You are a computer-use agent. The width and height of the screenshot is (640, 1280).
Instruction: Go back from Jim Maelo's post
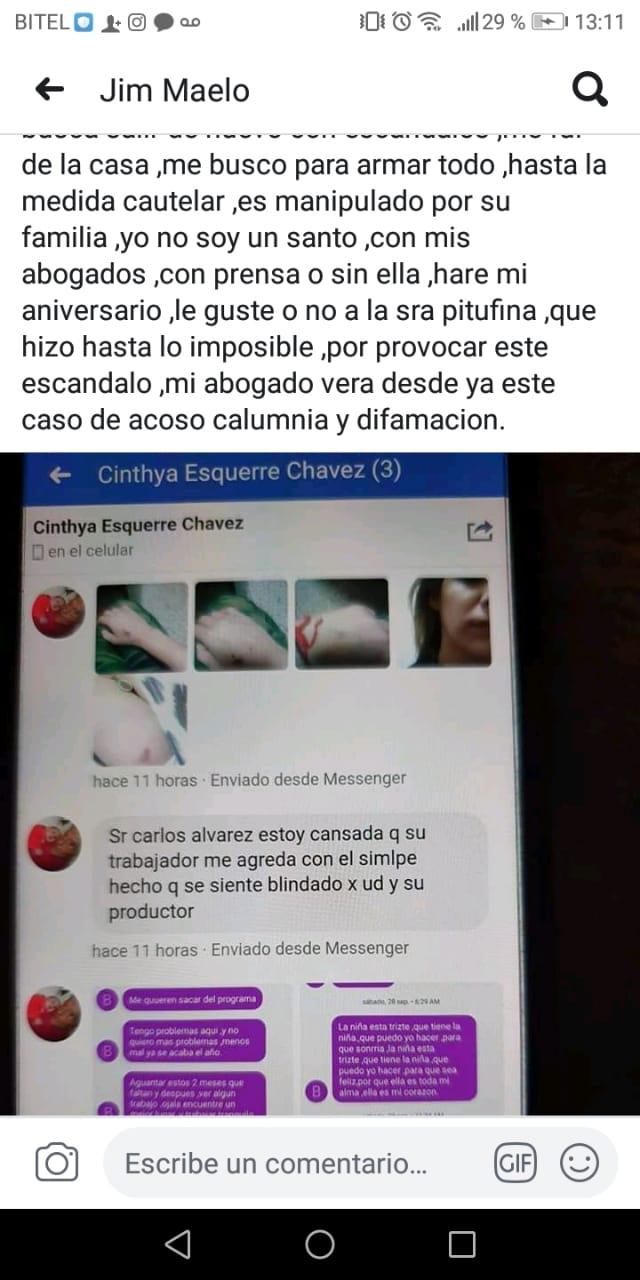50,90
